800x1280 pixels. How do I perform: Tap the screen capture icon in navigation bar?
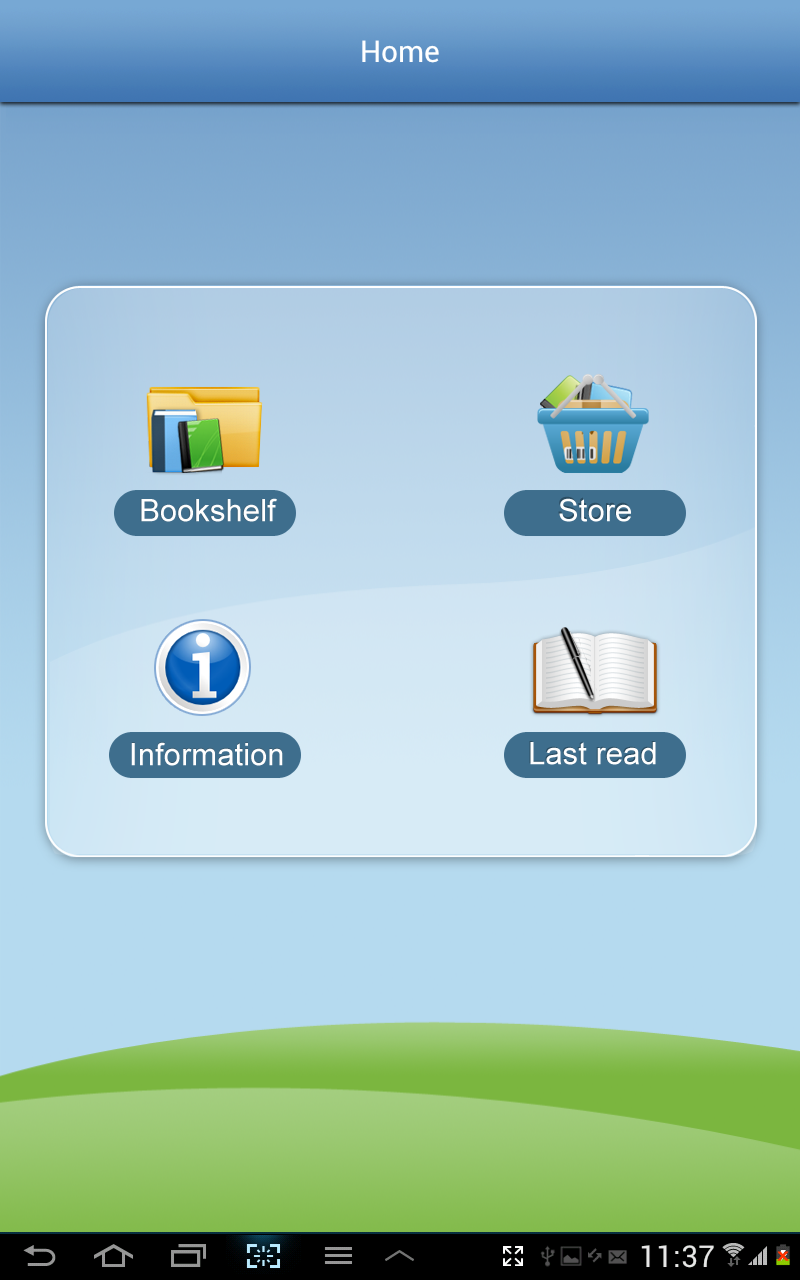tap(262, 1255)
